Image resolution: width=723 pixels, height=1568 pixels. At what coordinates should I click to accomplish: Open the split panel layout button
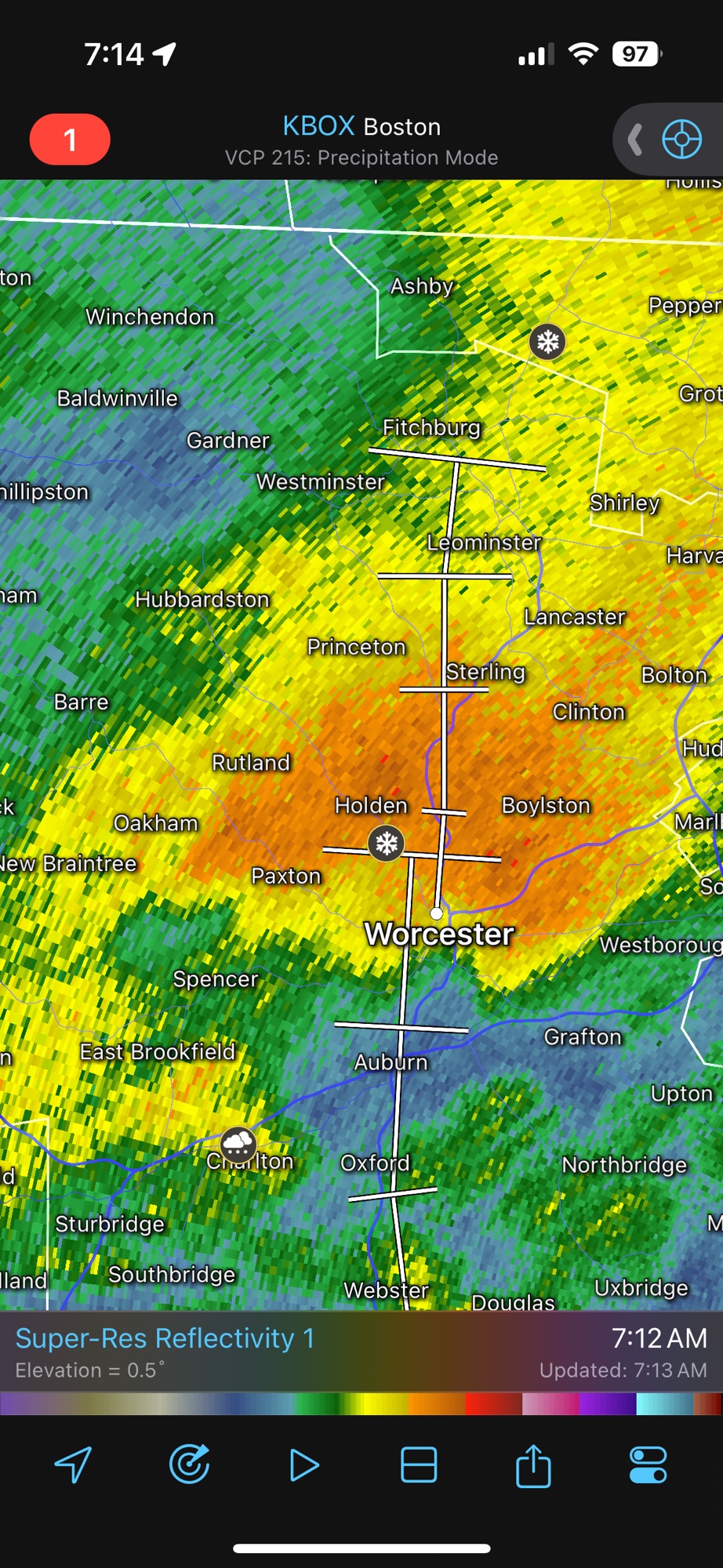pyautogui.click(x=419, y=1465)
